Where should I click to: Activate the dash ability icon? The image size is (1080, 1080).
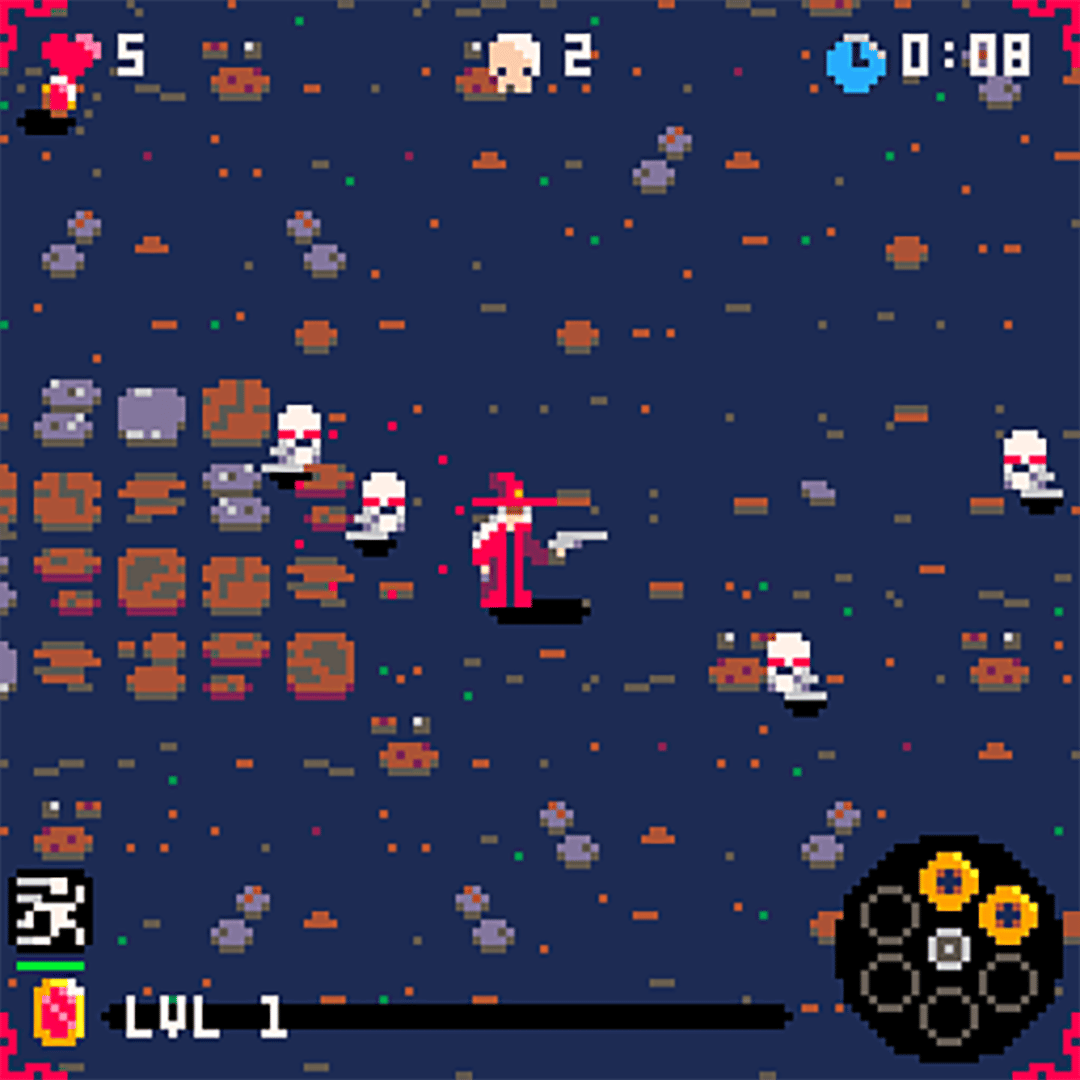51,910
